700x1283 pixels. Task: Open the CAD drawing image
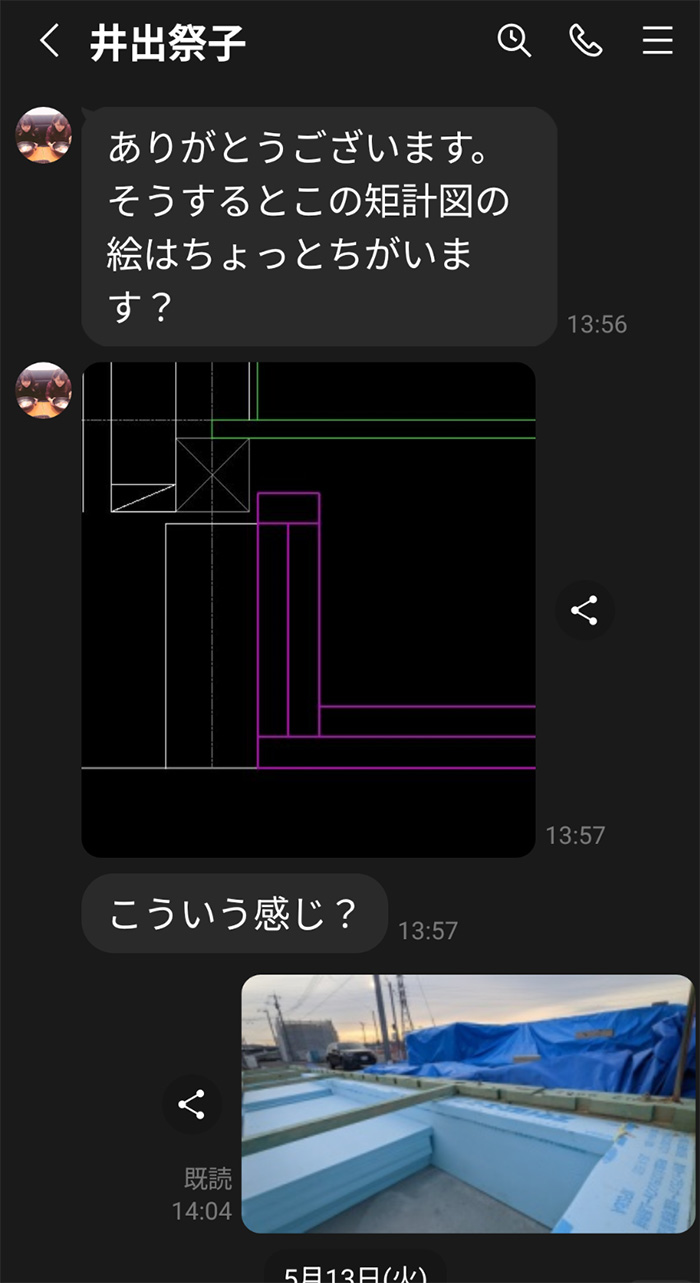[308, 609]
